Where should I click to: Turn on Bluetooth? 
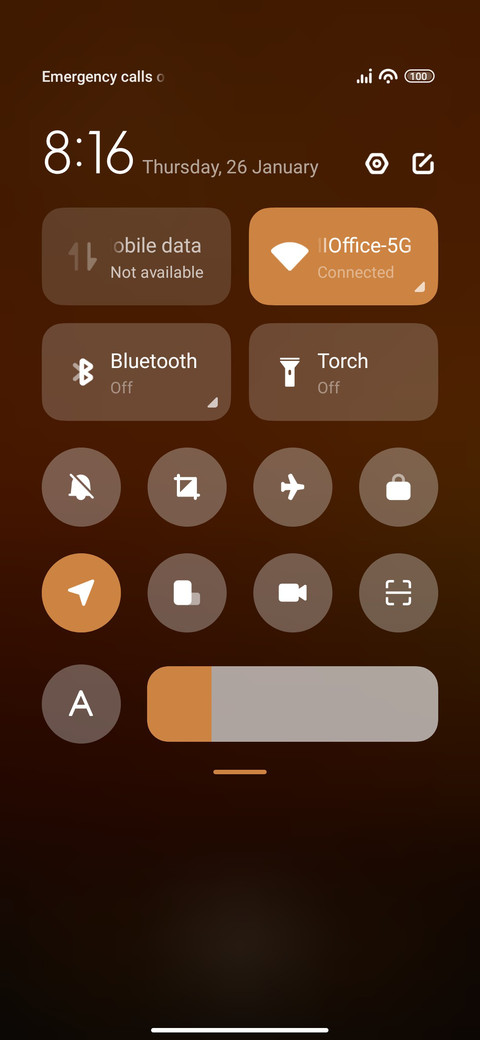click(136, 371)
